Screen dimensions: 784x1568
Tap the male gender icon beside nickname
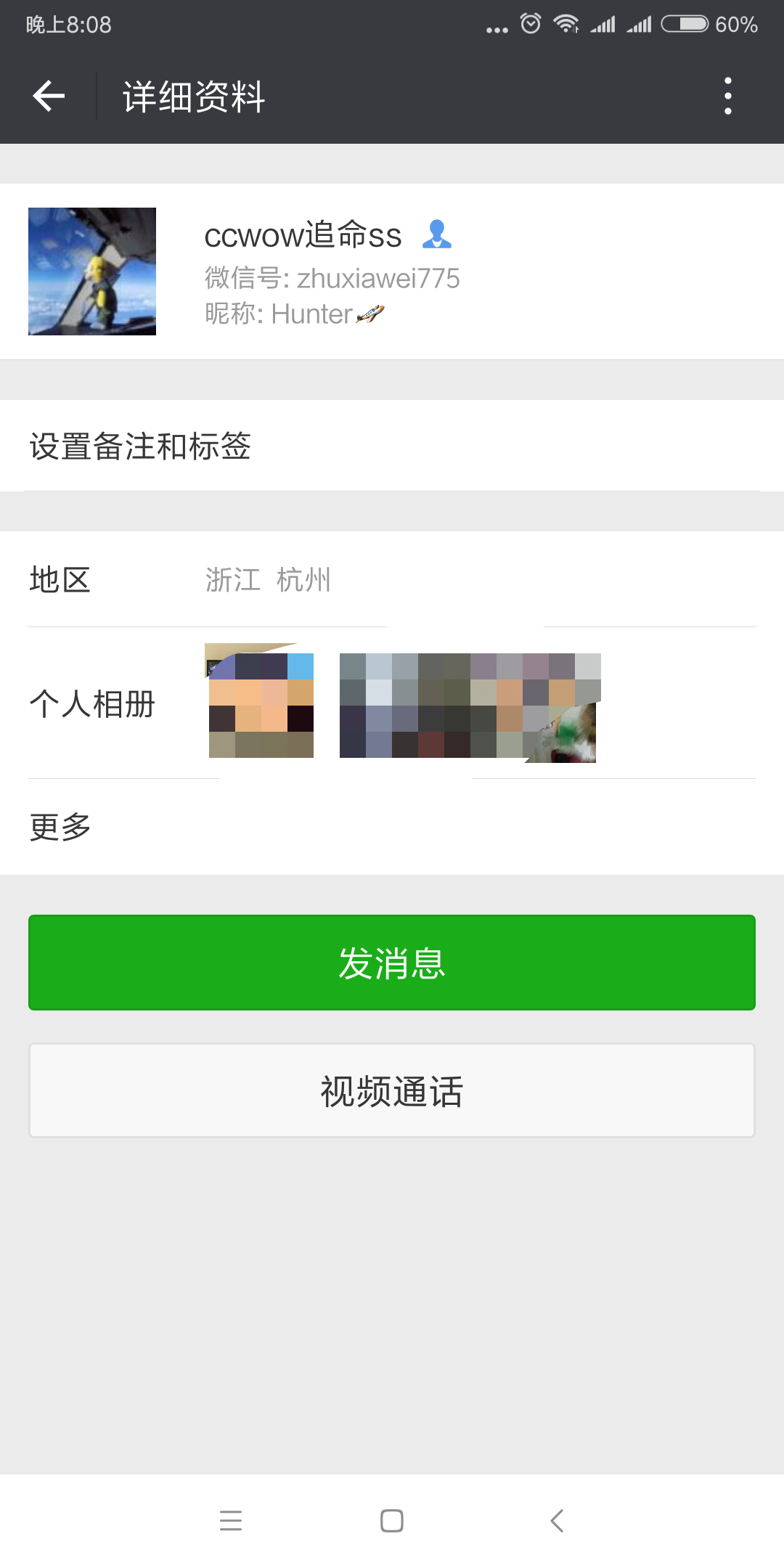438,234
